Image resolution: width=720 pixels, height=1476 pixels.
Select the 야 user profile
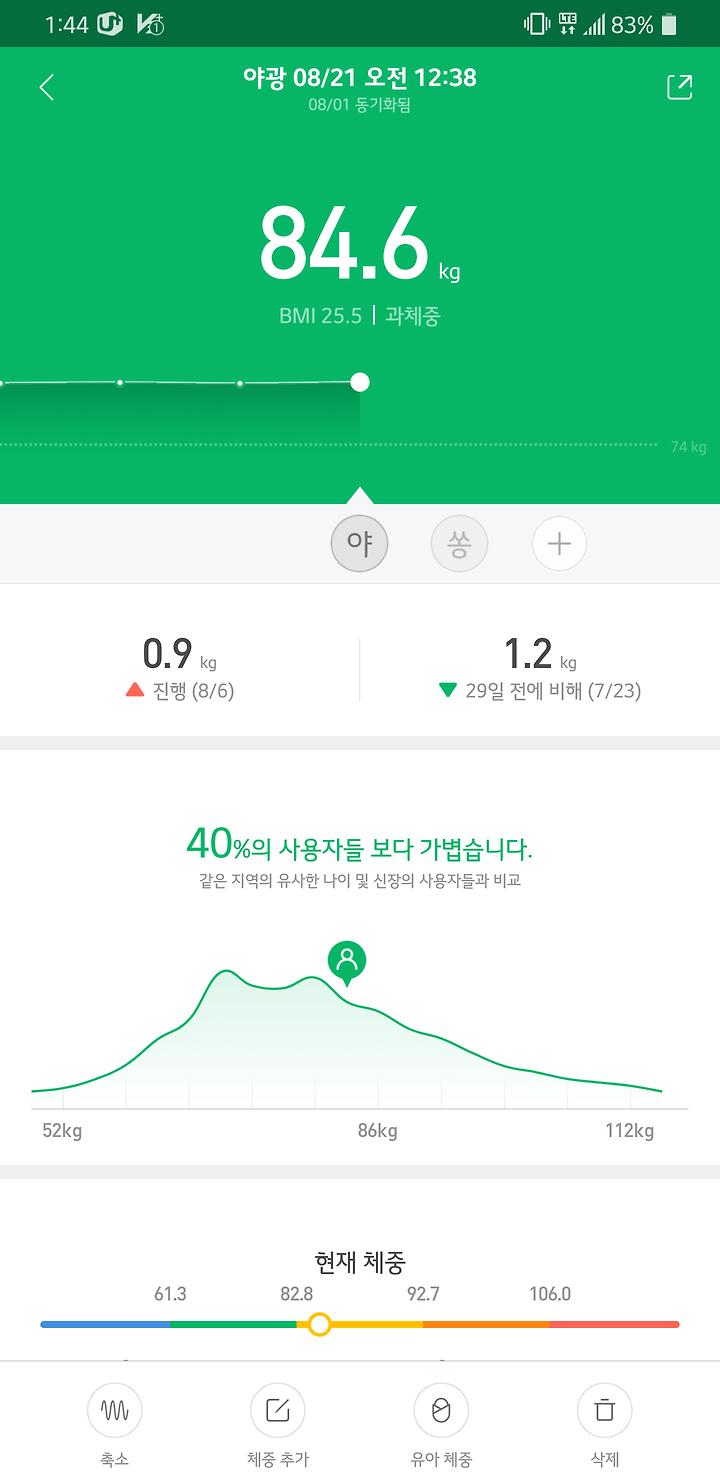[359, 544]
